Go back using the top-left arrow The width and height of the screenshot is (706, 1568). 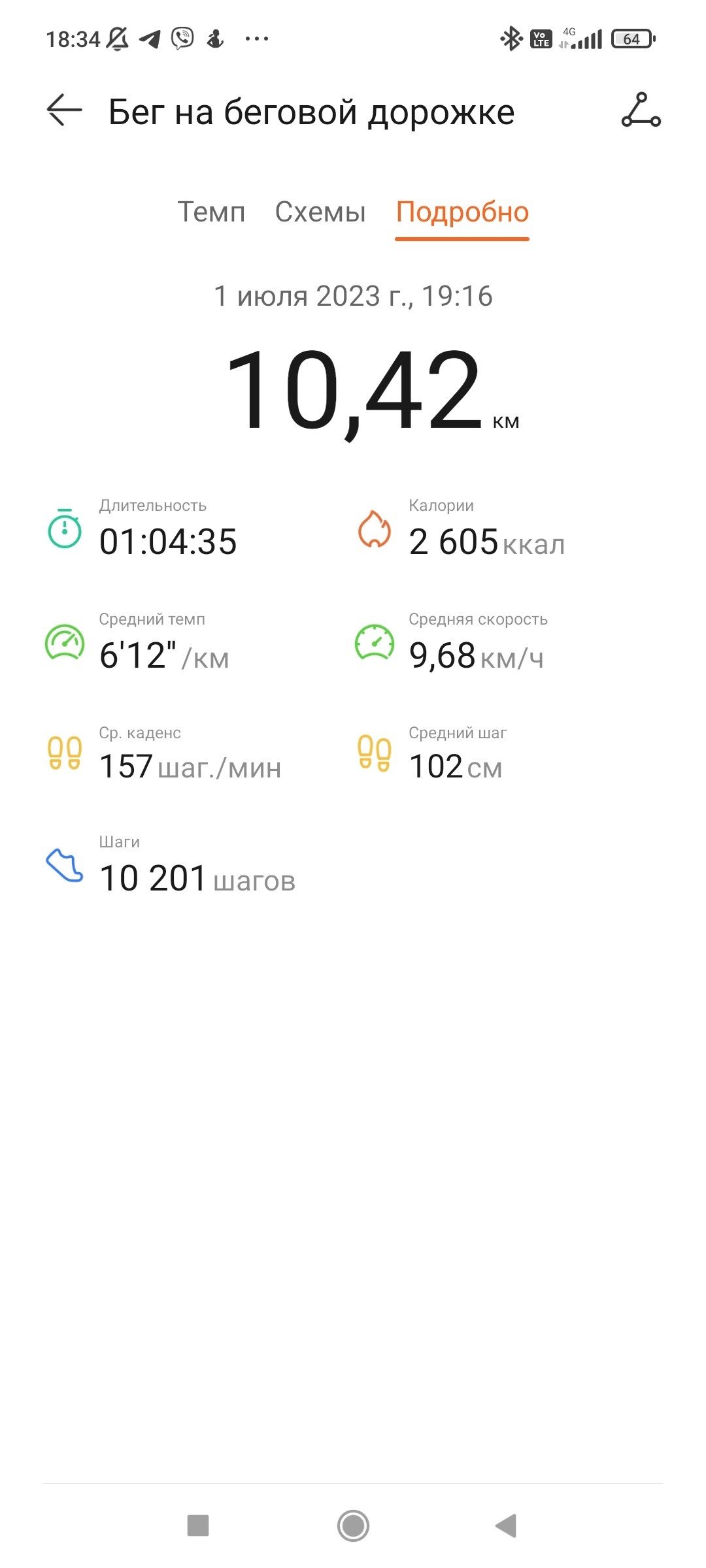[64, 110]
